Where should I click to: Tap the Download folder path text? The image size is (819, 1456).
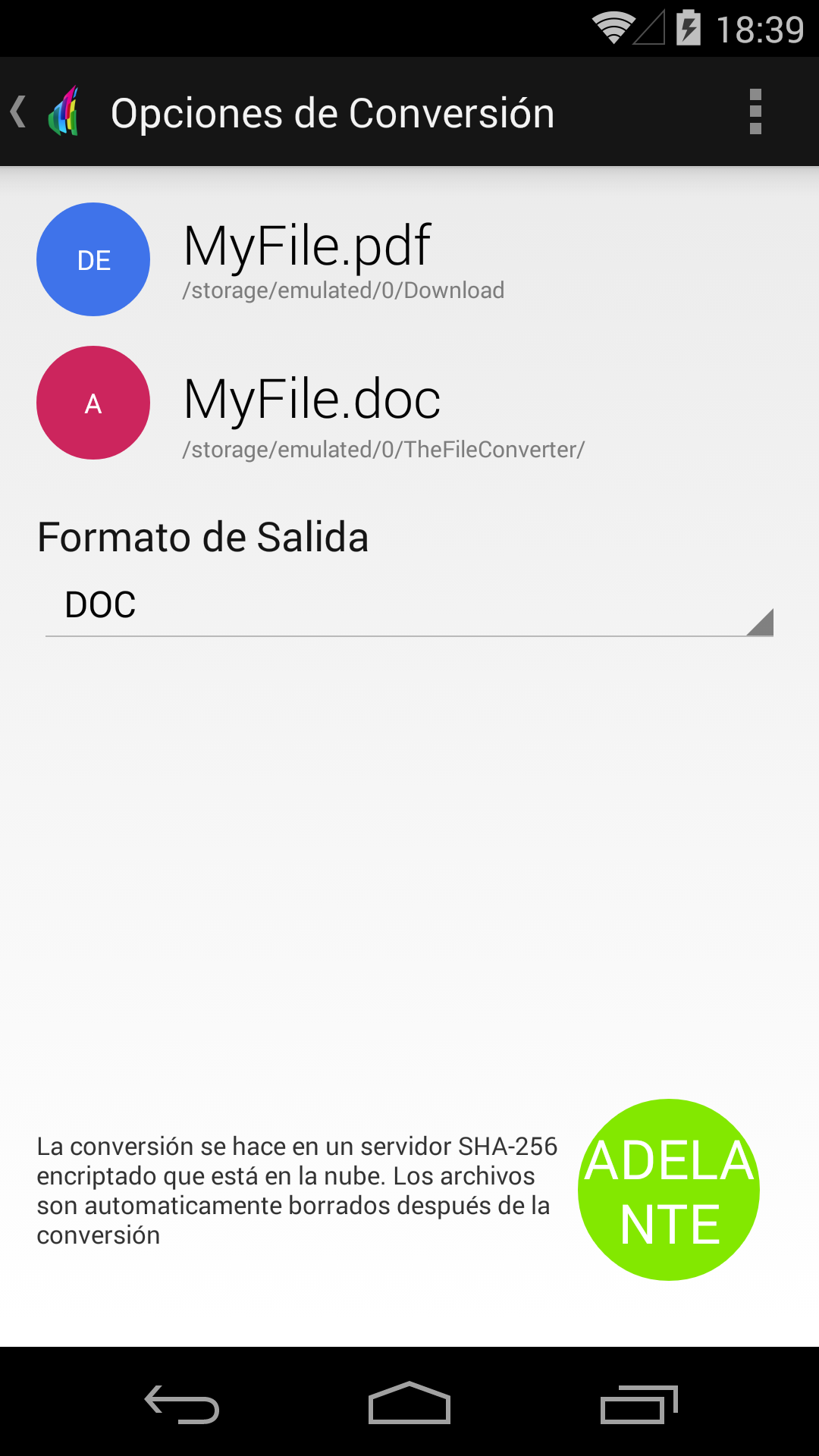click(x=342, y=290)
